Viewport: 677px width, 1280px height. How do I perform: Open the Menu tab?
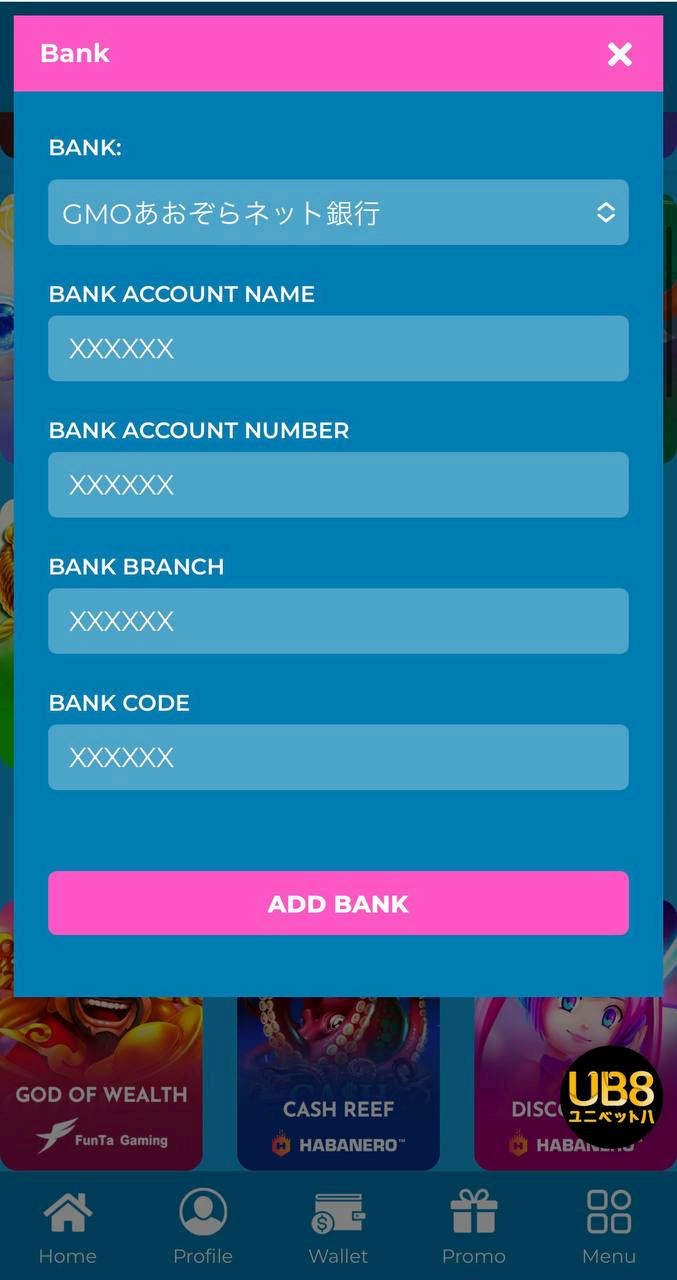click(x=608, y=1226)
